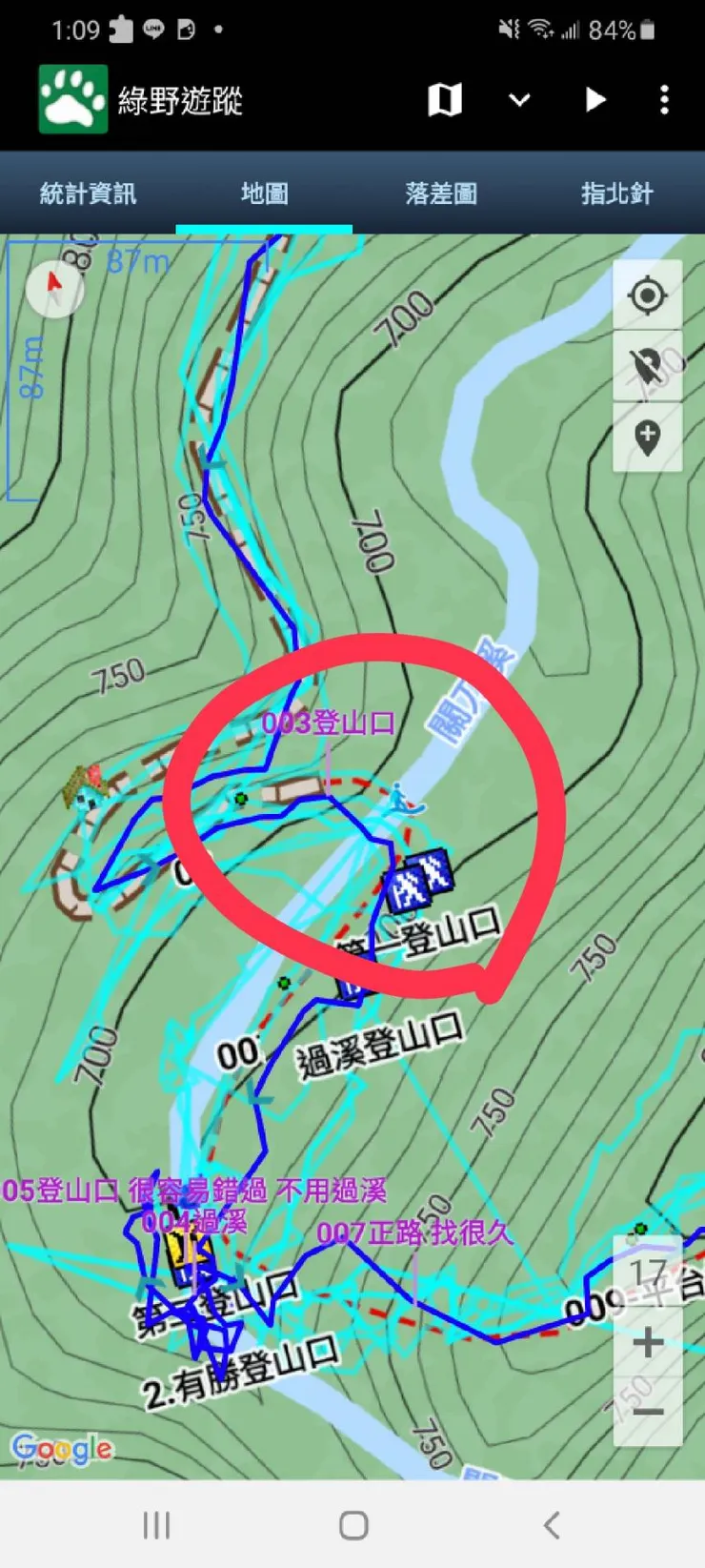Image resolution: width=705 pixels, height=1568 pixels.
Task: Zoom out of the map
Action: (x=648, y=1412)
